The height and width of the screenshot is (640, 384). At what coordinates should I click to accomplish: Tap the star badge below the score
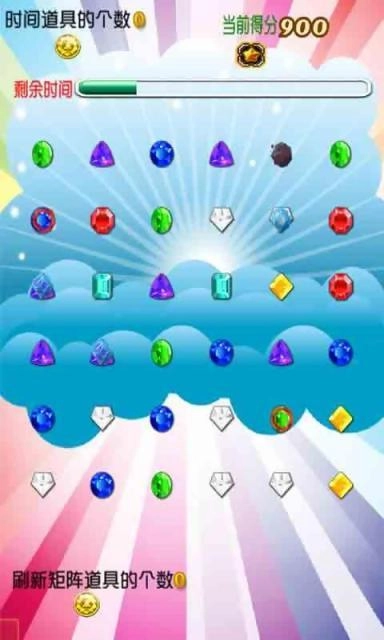click(x=251, y=55)
